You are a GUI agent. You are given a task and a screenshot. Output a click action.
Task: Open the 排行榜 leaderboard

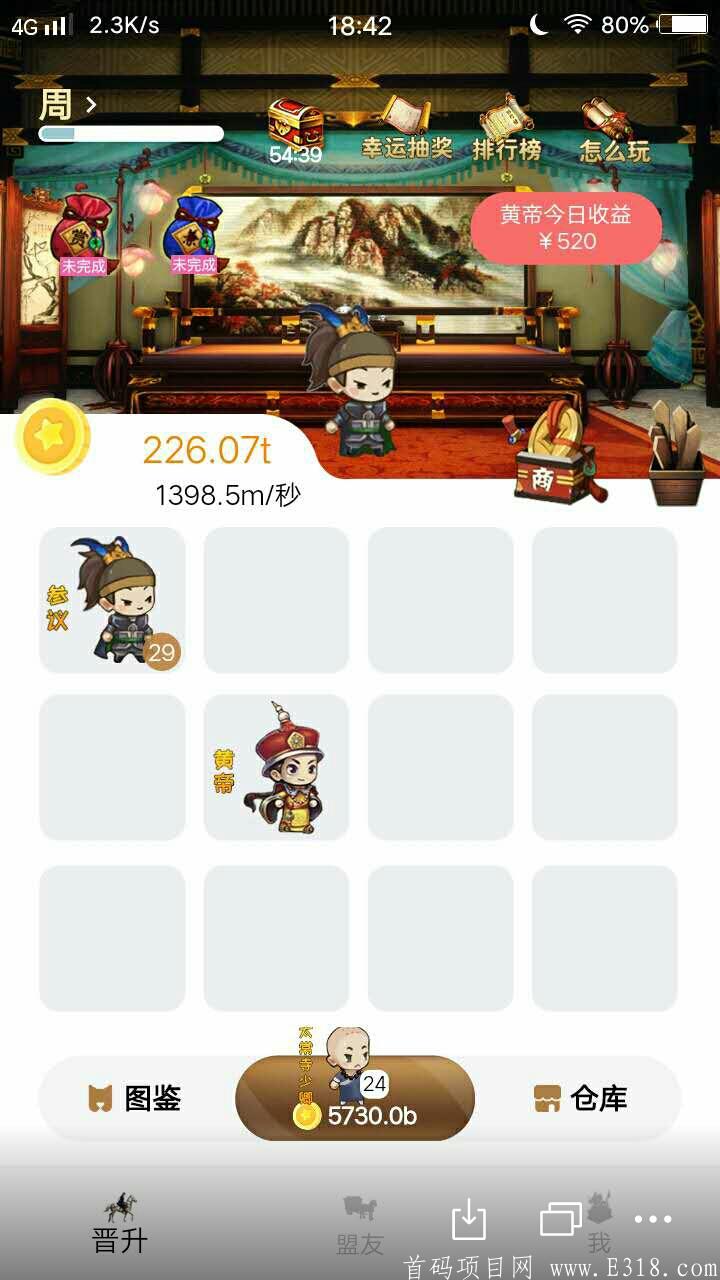[507, 130]
